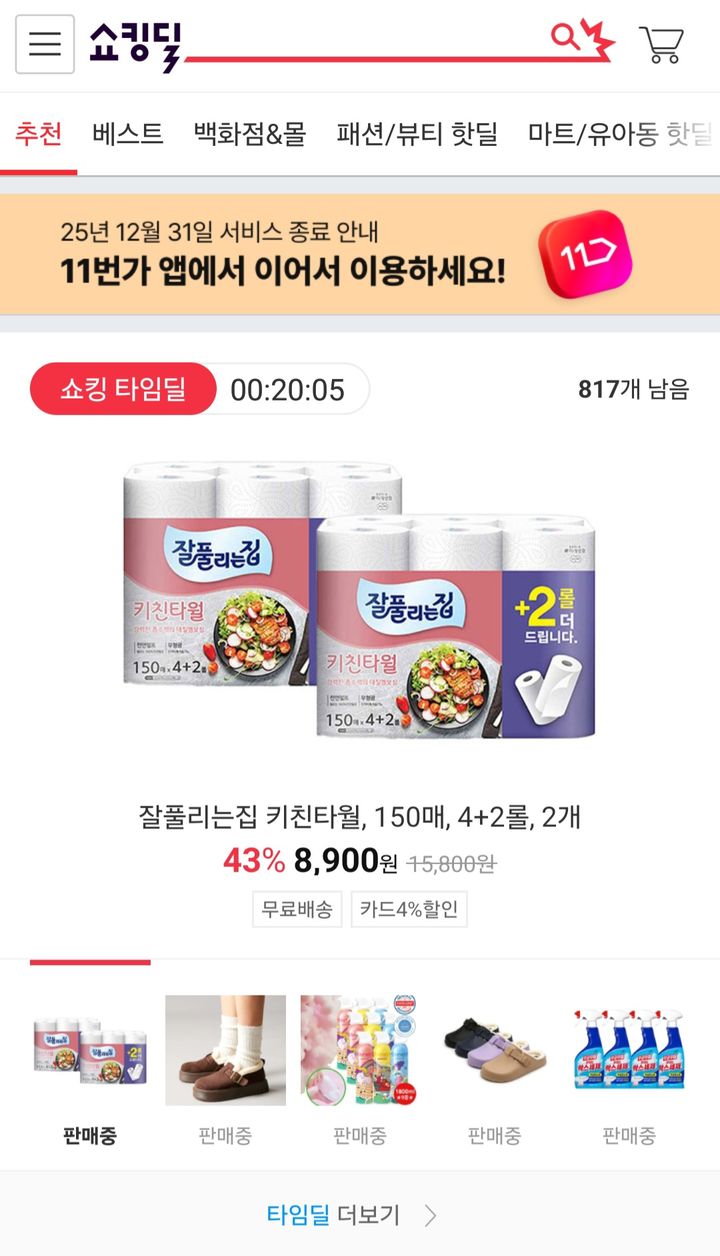Screen dimensions: 720x1256
Task: Switch to the 백화점&몰 tab
Action: click(250, 134)
